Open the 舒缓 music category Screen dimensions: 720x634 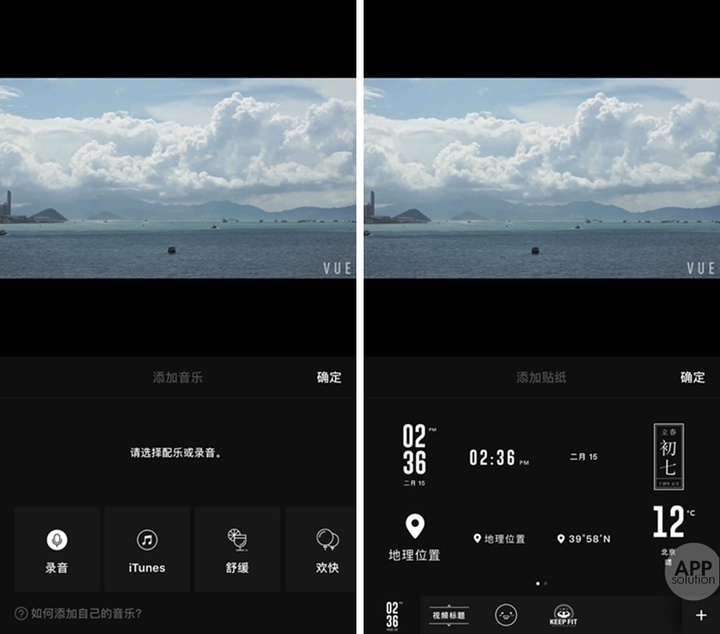coord(237,549)
